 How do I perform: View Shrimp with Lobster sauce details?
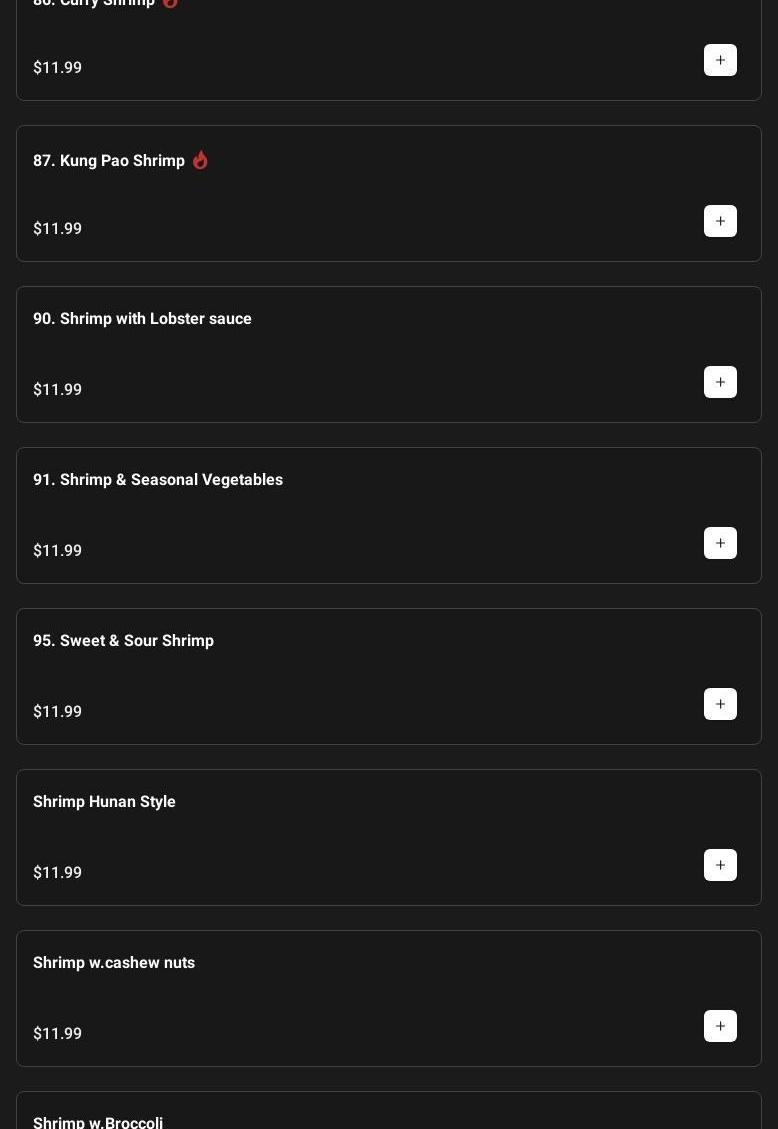[x=142, y=319]
